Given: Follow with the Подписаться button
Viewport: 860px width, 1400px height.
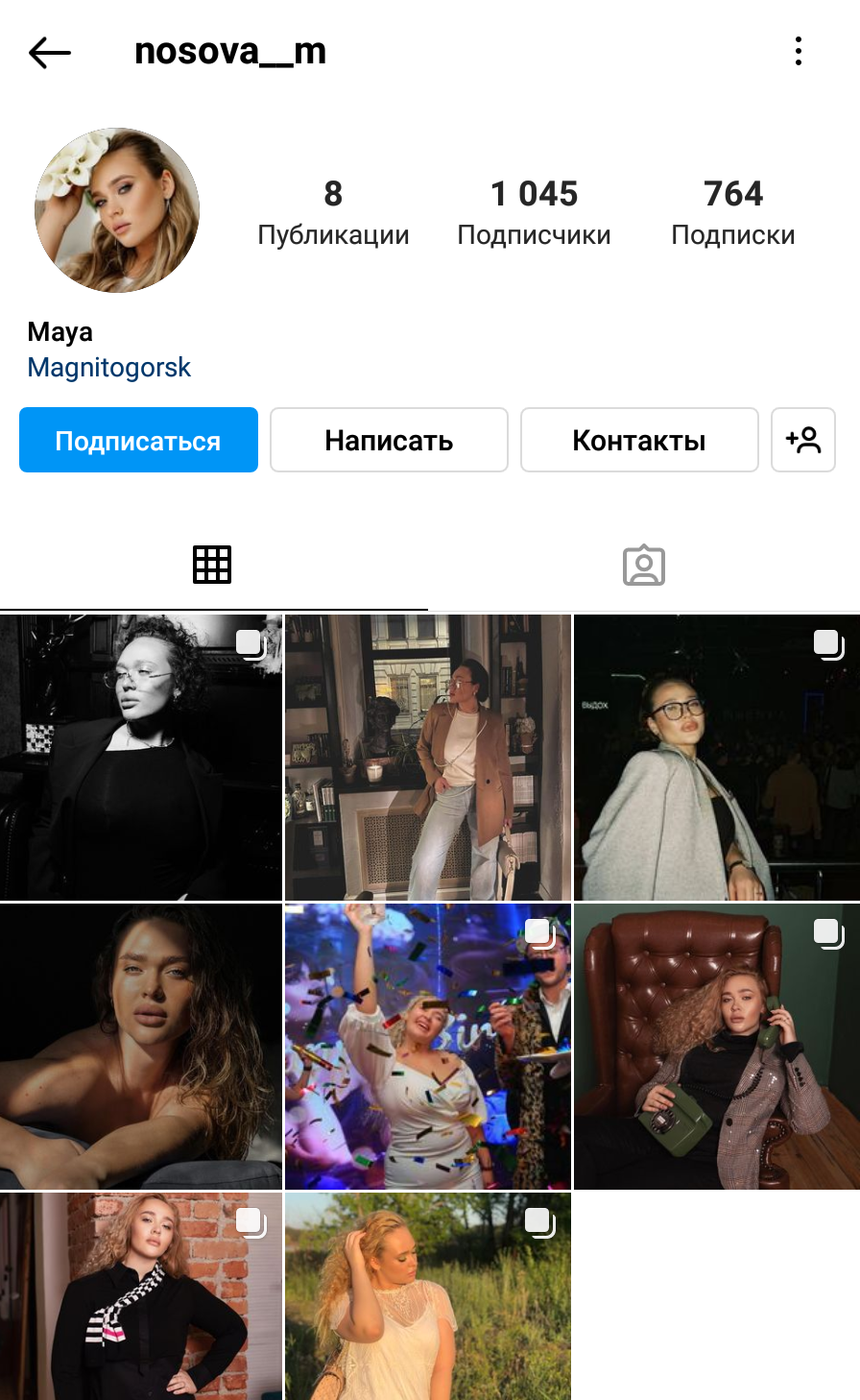Looking at the screenshot, I should 138,440.
